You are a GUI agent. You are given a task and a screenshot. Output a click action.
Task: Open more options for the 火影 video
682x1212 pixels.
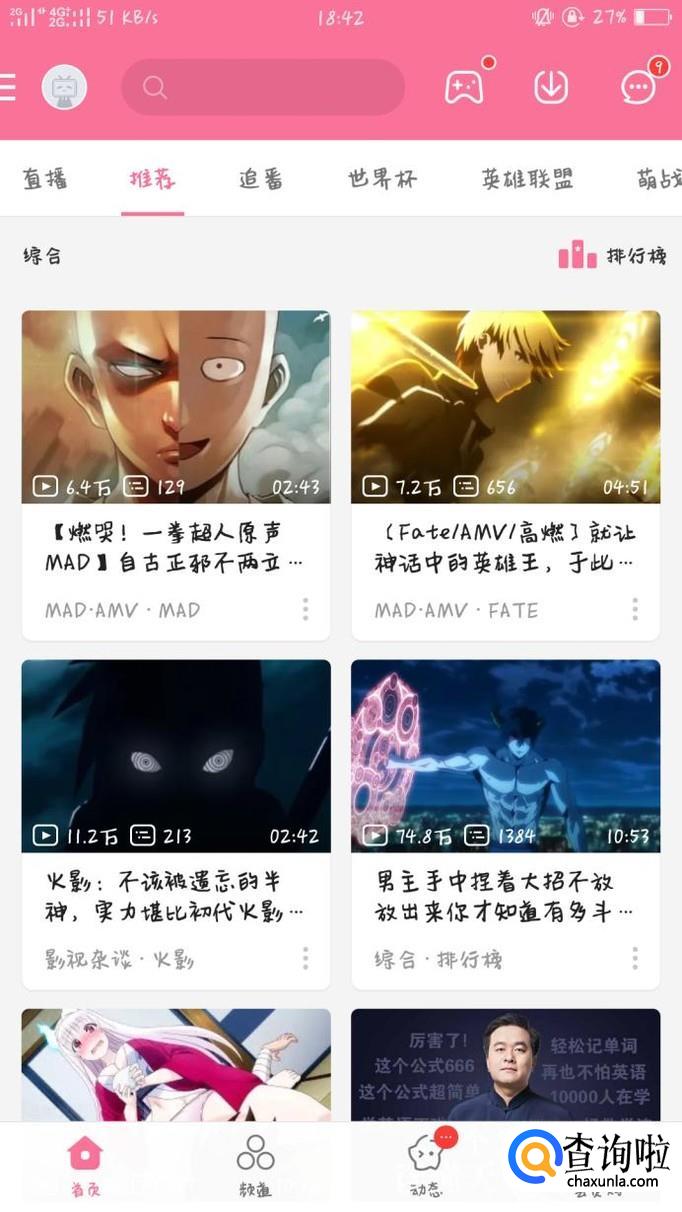tap(305, 959)
